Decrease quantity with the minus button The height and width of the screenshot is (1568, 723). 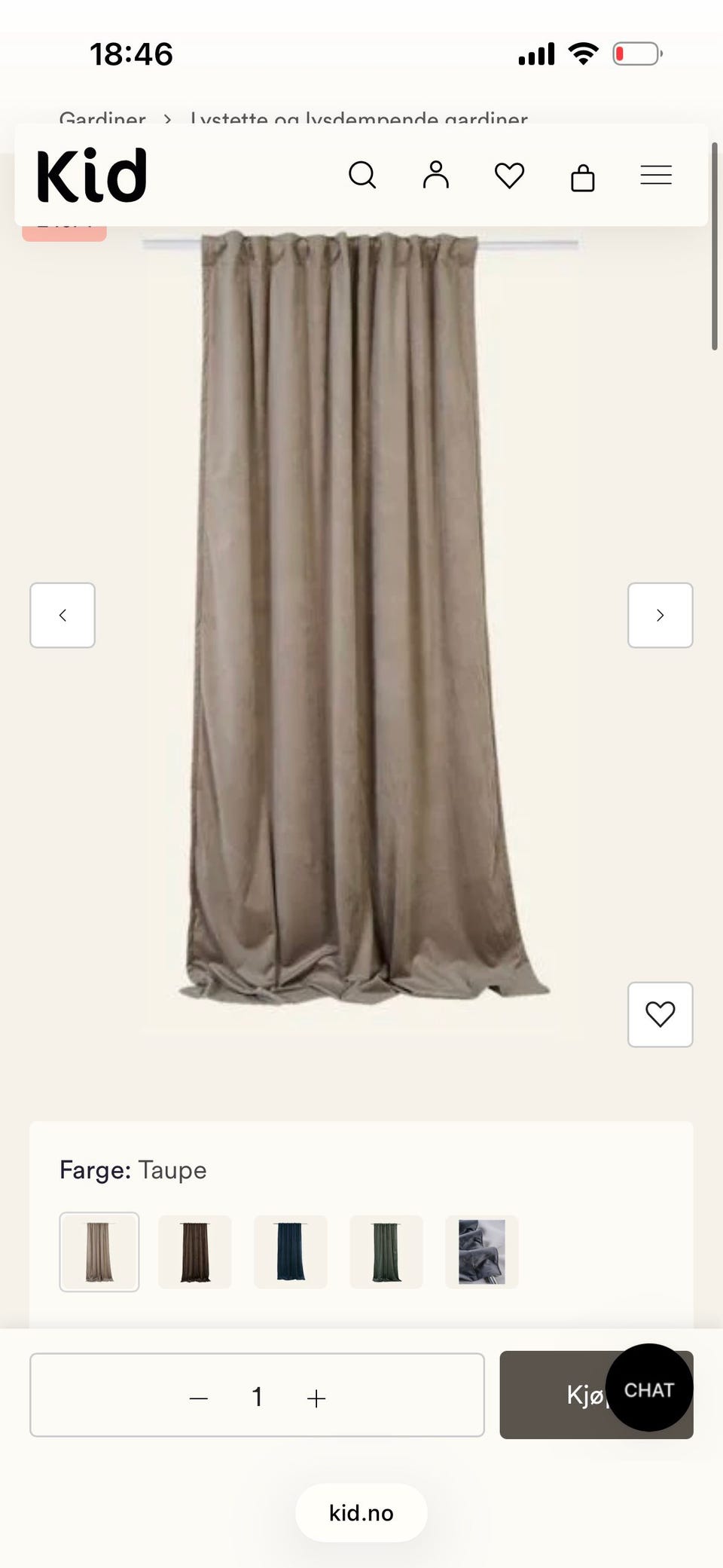click(x=199, y=1398)
